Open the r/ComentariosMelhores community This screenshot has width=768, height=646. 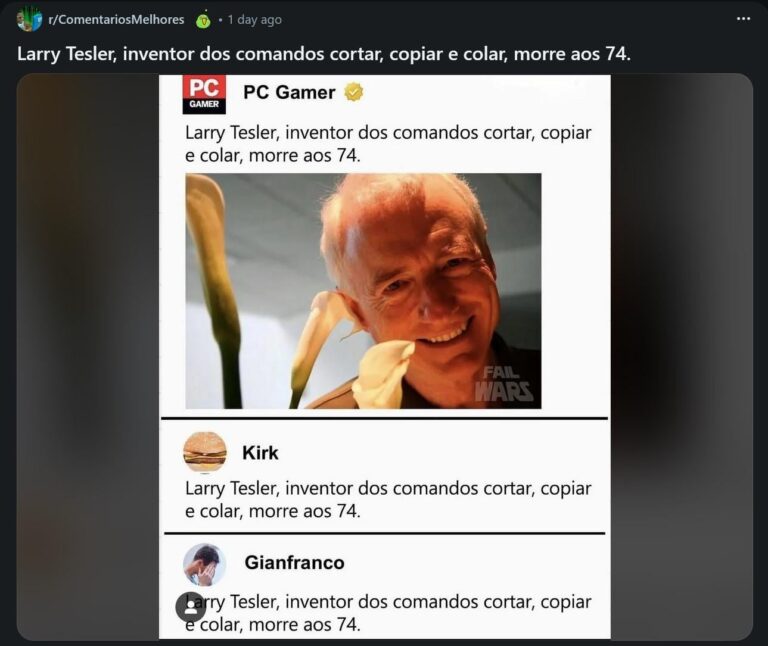tap(116, 19)
